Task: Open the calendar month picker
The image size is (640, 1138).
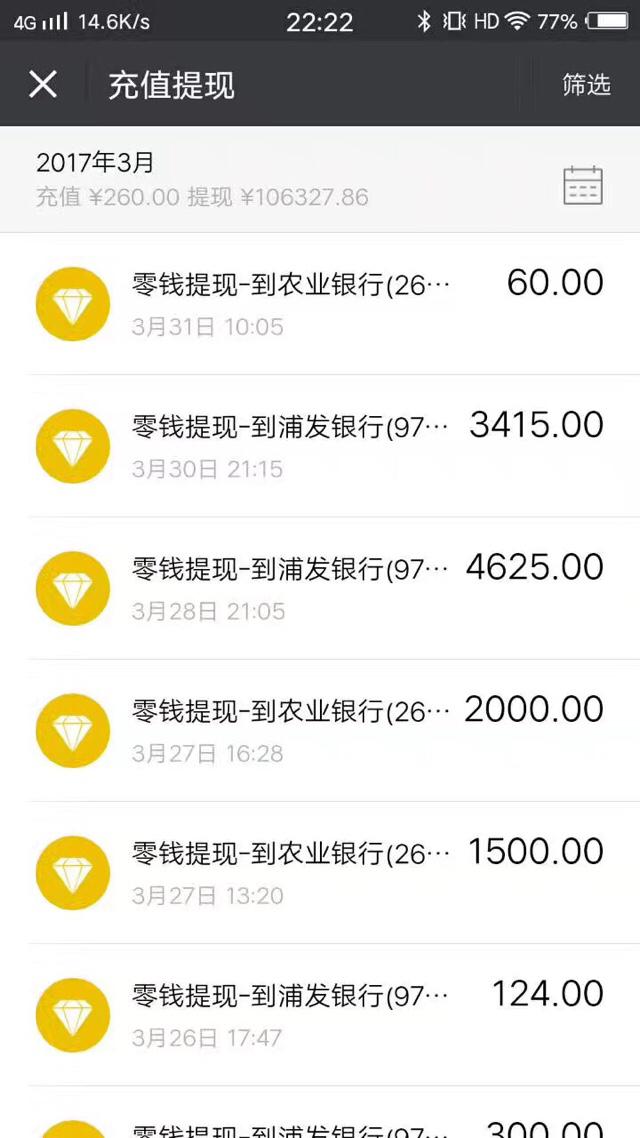Action: (583, 185)
